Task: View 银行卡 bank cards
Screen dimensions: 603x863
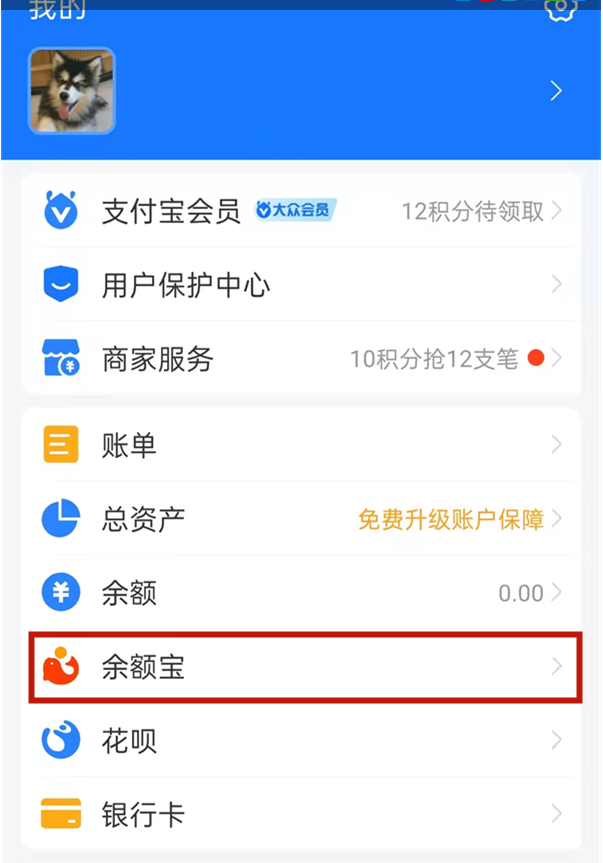Action: coord(300,814)
